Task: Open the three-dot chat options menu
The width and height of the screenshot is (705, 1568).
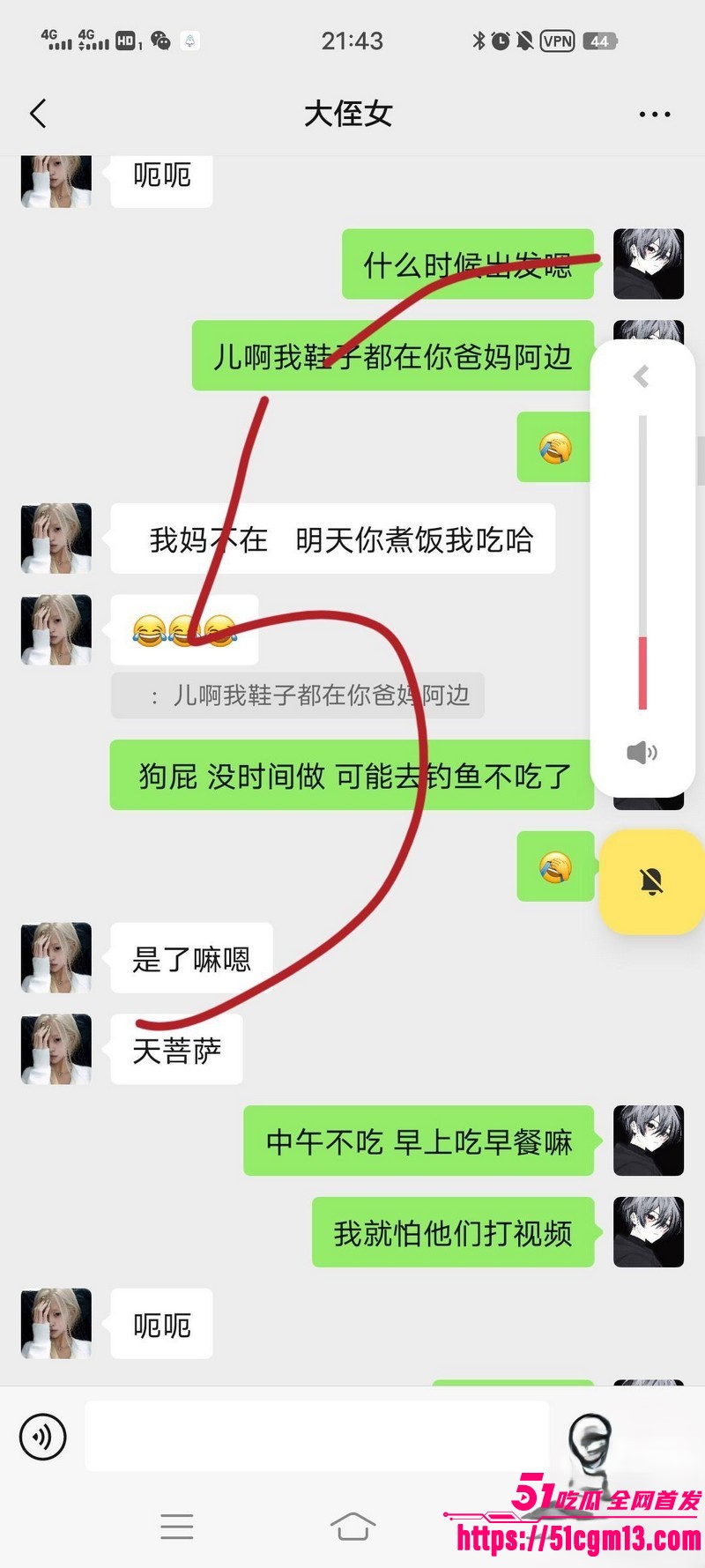Action: tap(654, 114)
